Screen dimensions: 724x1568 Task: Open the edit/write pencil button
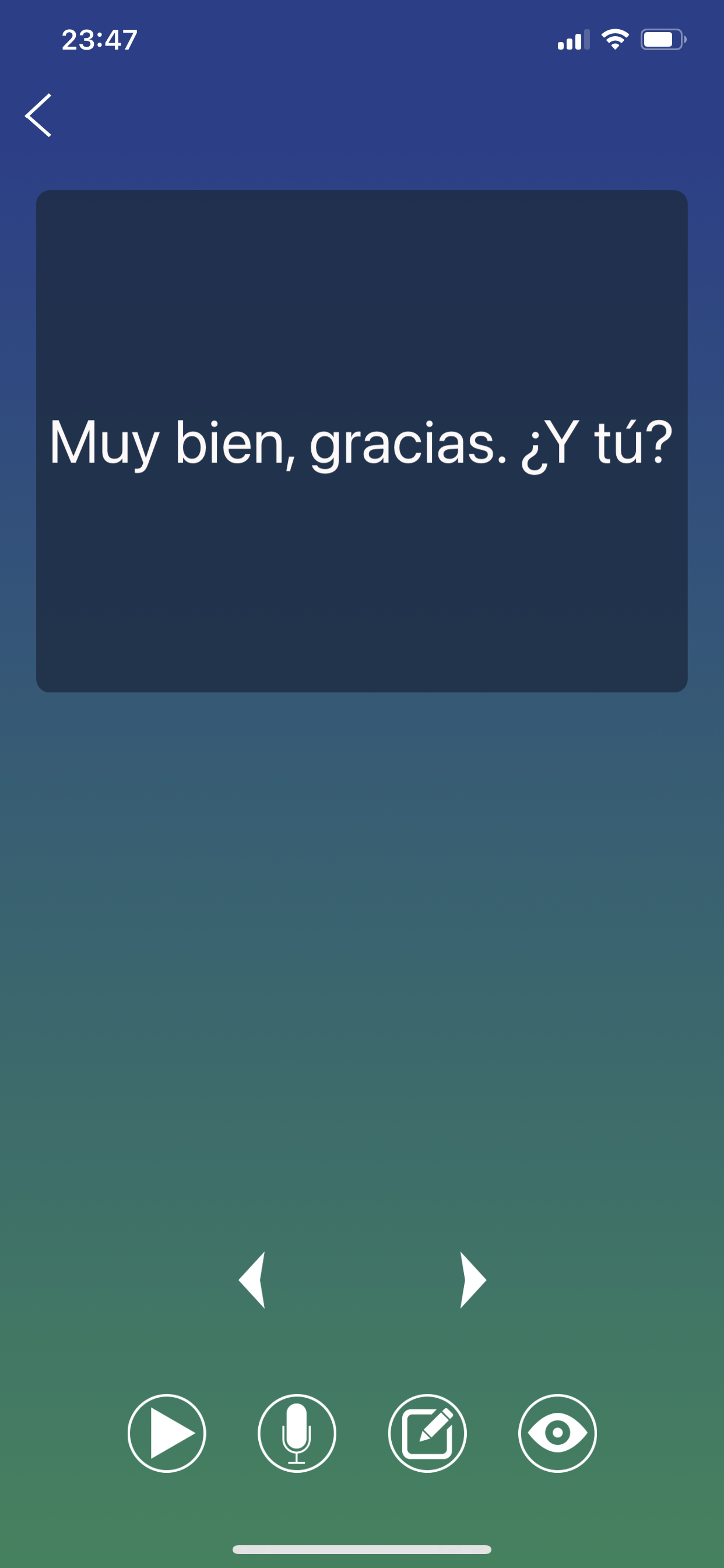[427, 1433]
